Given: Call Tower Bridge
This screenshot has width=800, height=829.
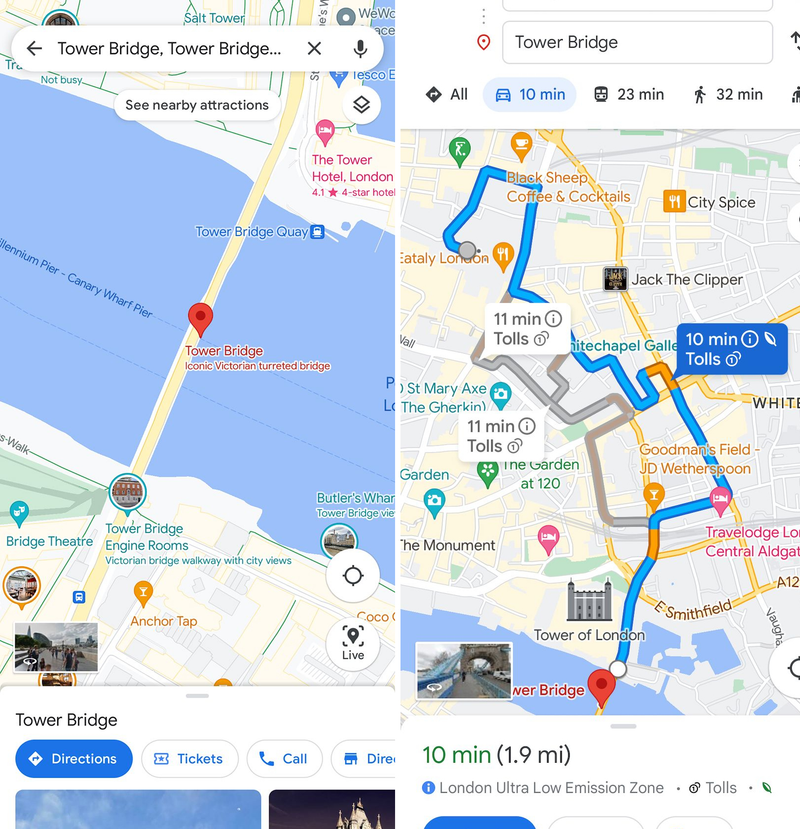Looking at the screenshot, I should click(284, 759).
